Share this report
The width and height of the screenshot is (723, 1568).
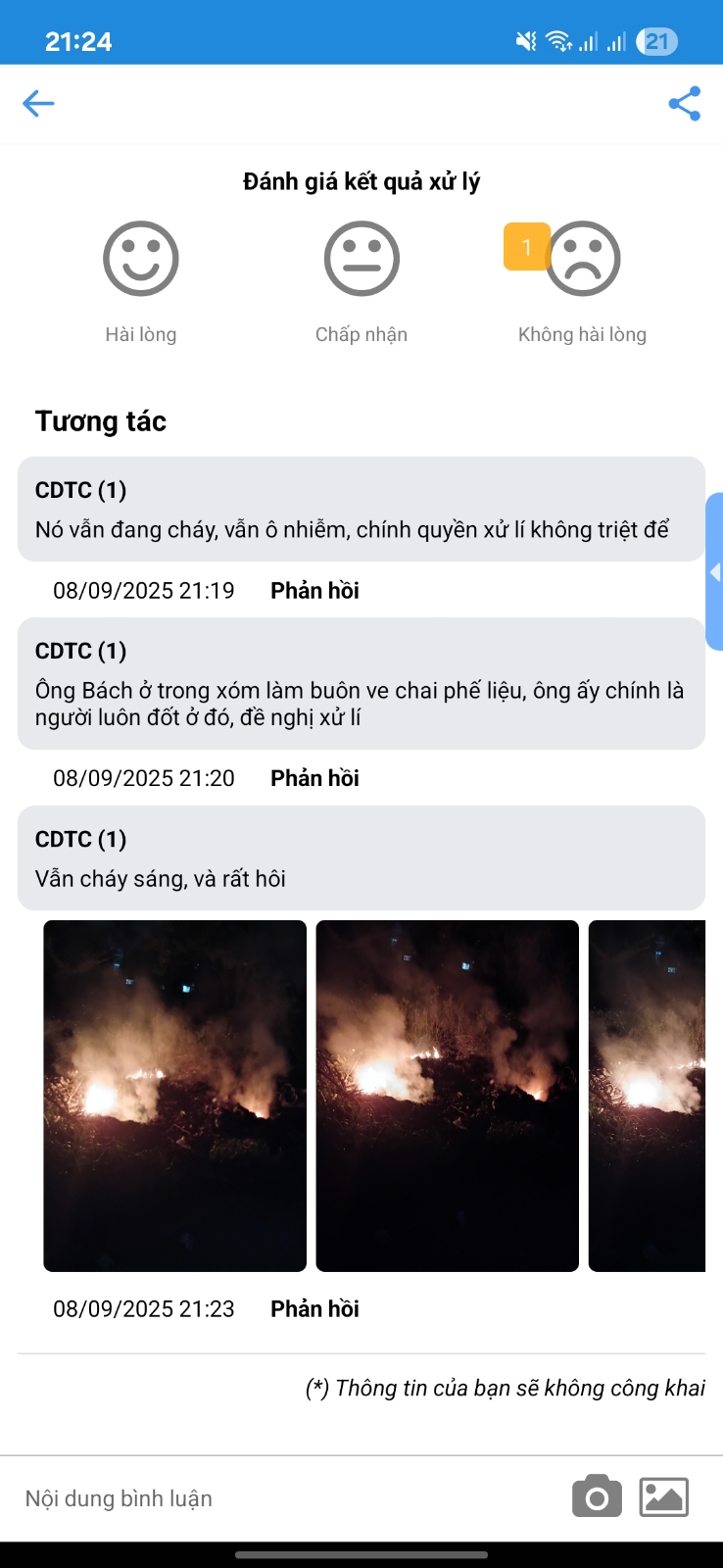click(x=684, y=103)
